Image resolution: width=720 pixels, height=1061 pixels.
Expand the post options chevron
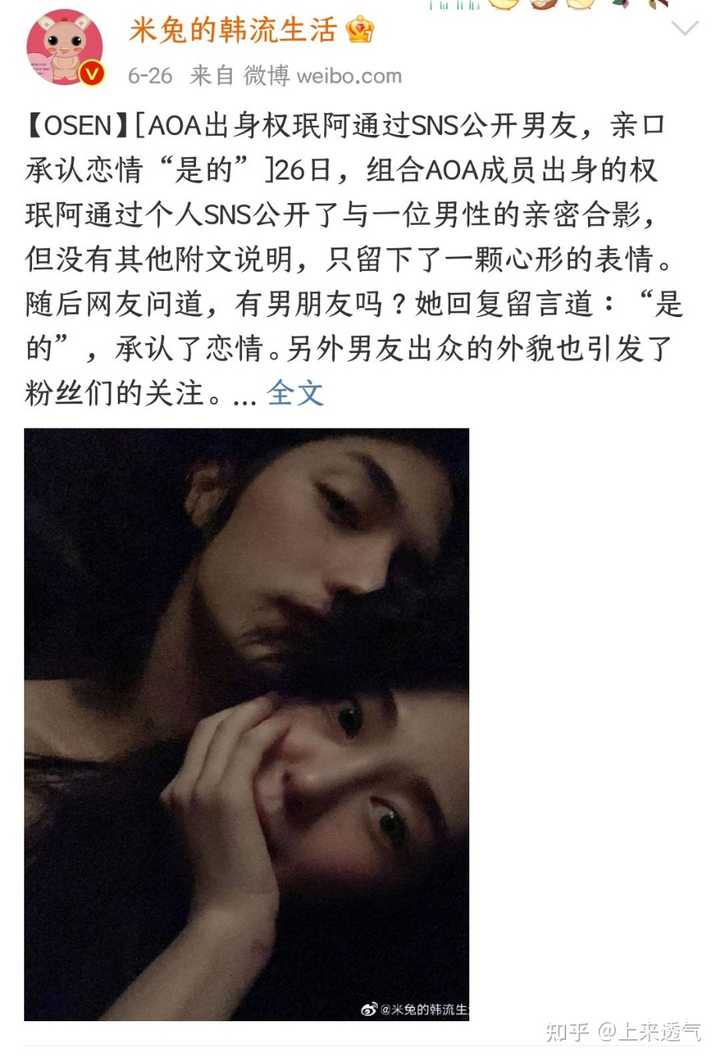coord(683,28)
